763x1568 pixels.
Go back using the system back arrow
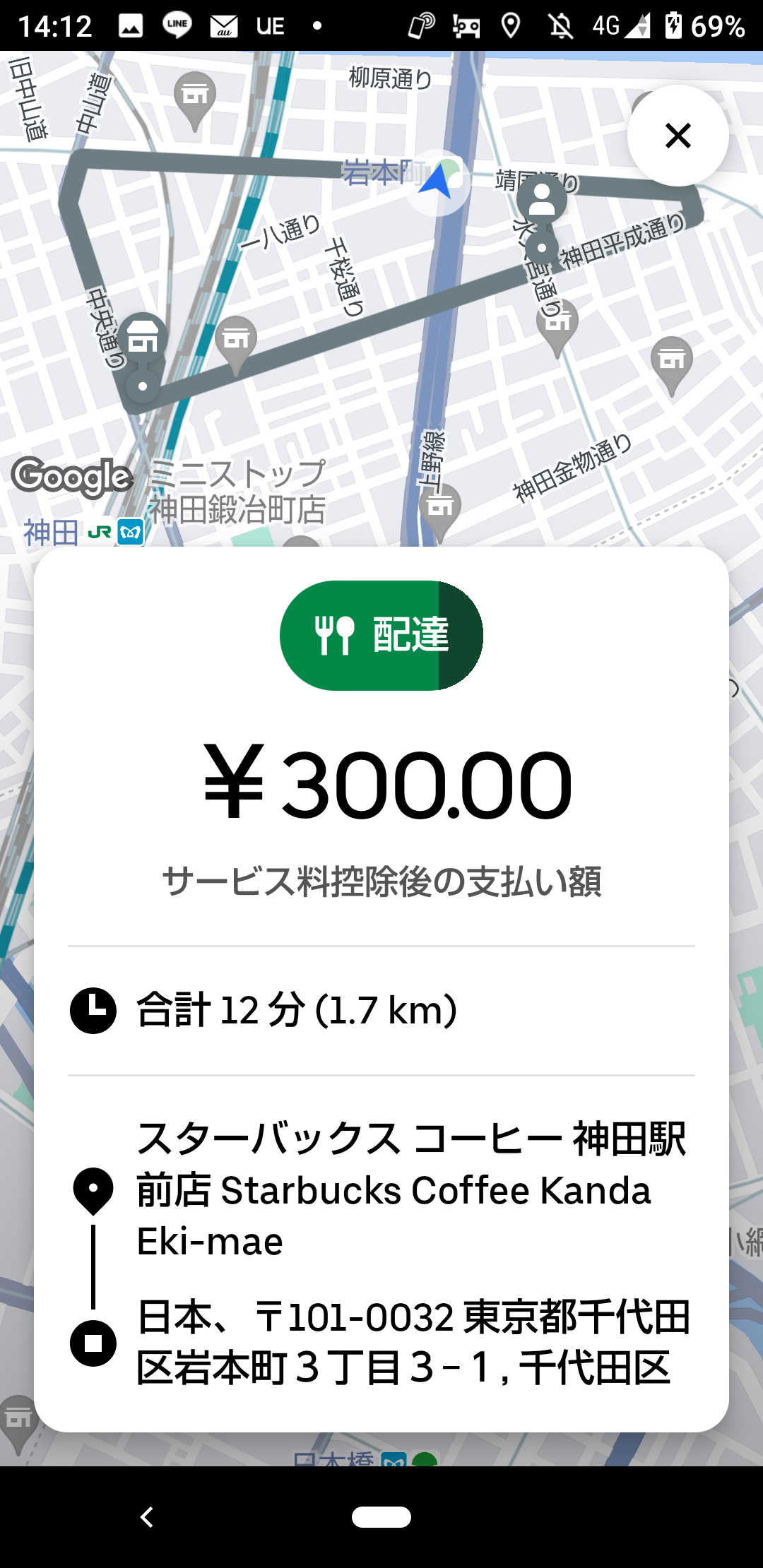coord(147,1516)
